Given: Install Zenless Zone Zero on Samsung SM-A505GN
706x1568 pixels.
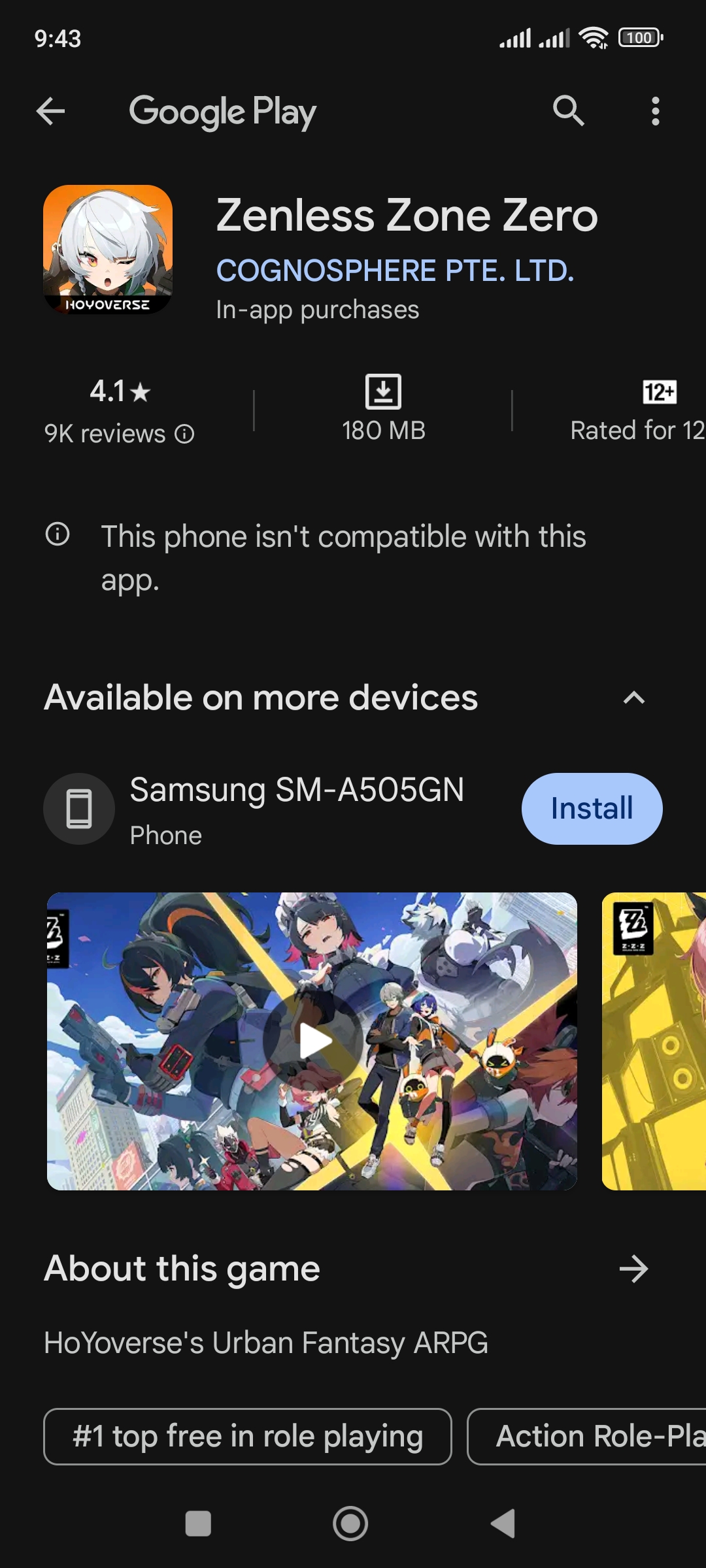Looking at the screenshot, I should (x=592, y=808).
